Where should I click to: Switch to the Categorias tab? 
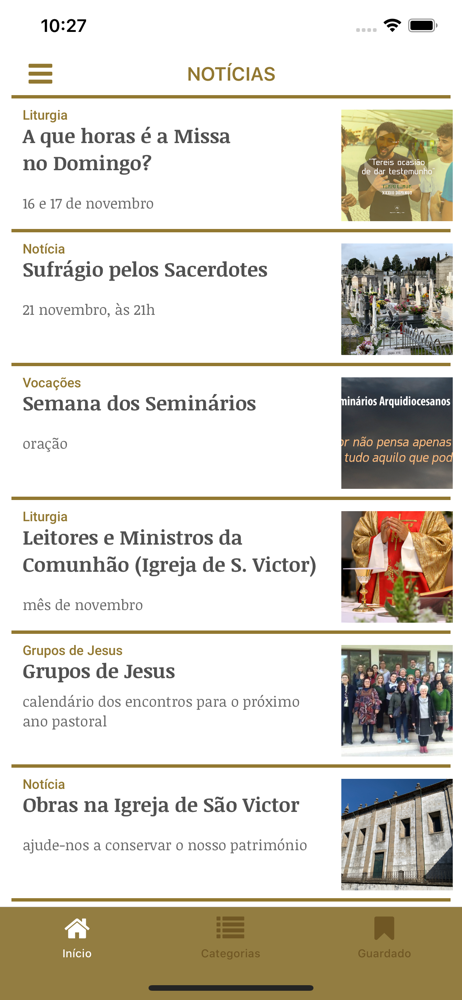point(230,938)
